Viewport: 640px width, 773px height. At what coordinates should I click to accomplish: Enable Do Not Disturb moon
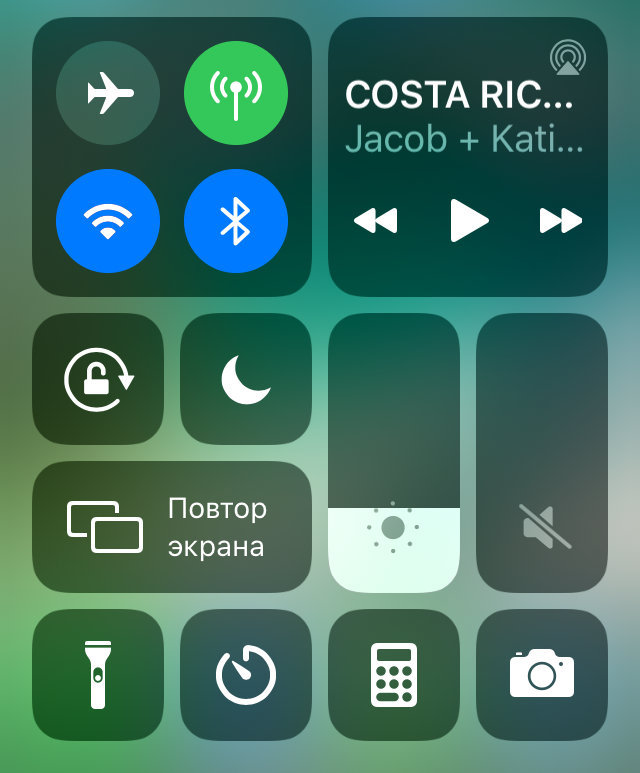[x=246, y=379]
